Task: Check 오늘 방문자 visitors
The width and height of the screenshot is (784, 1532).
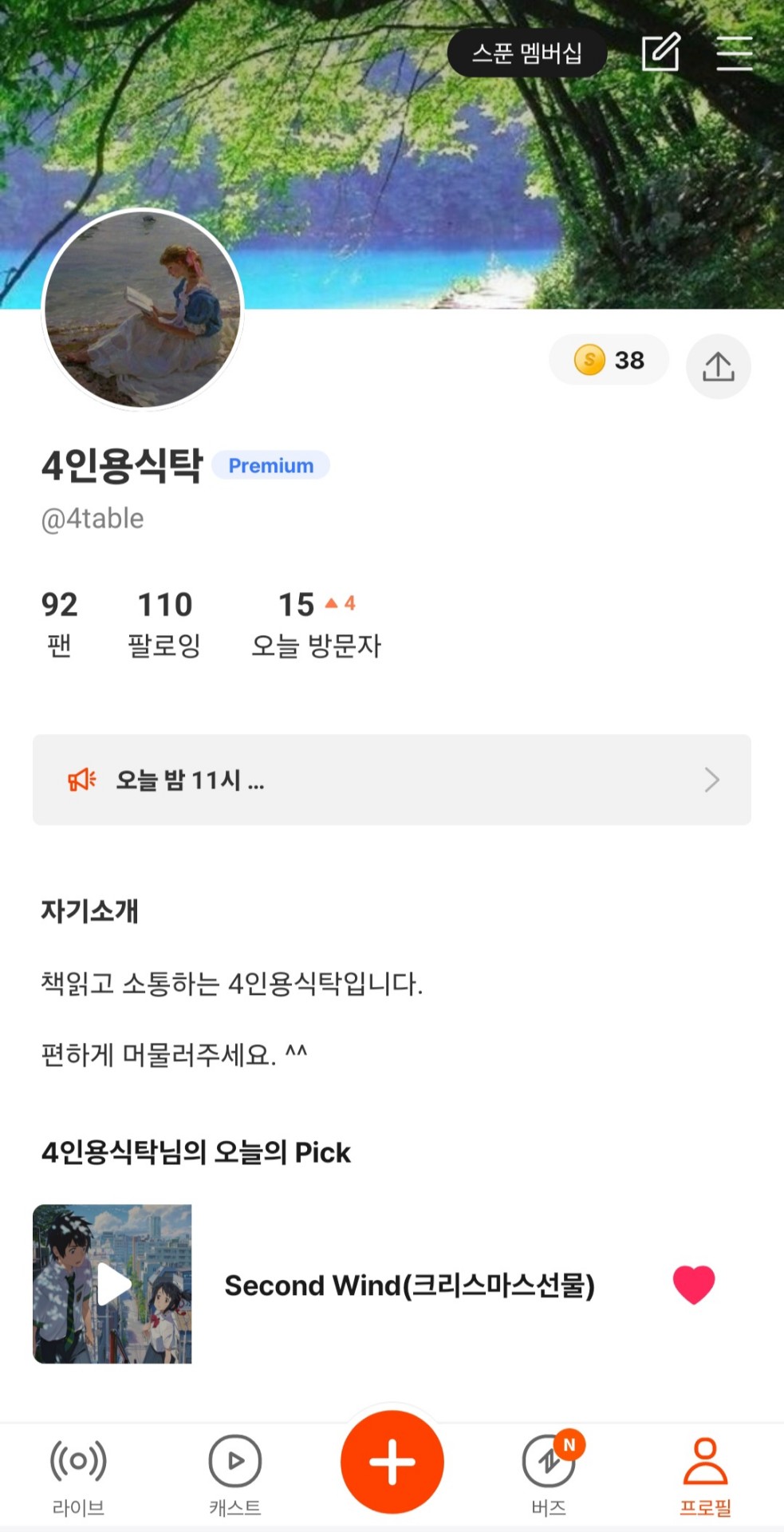Action: [316, 623]
